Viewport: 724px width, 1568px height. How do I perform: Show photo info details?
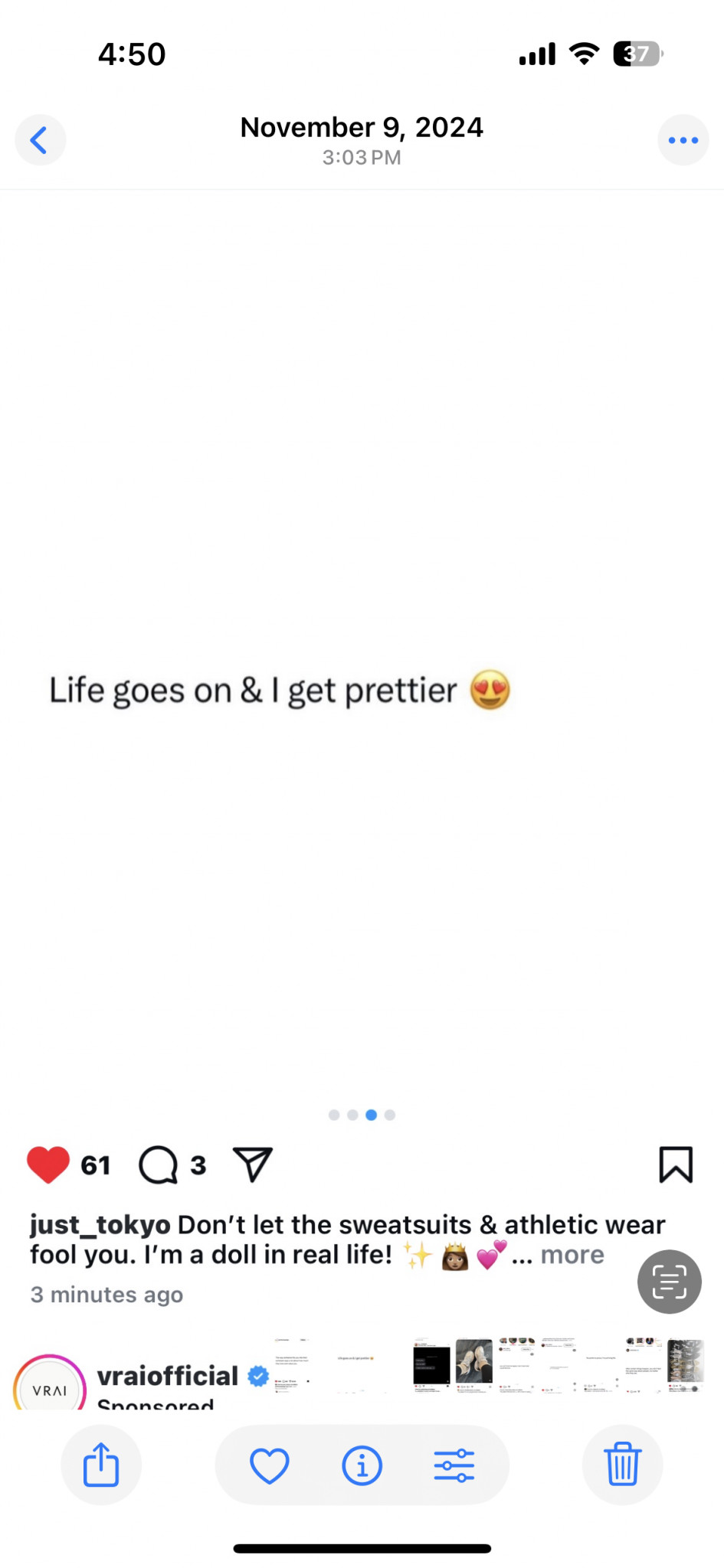[x=362, y=1465]
